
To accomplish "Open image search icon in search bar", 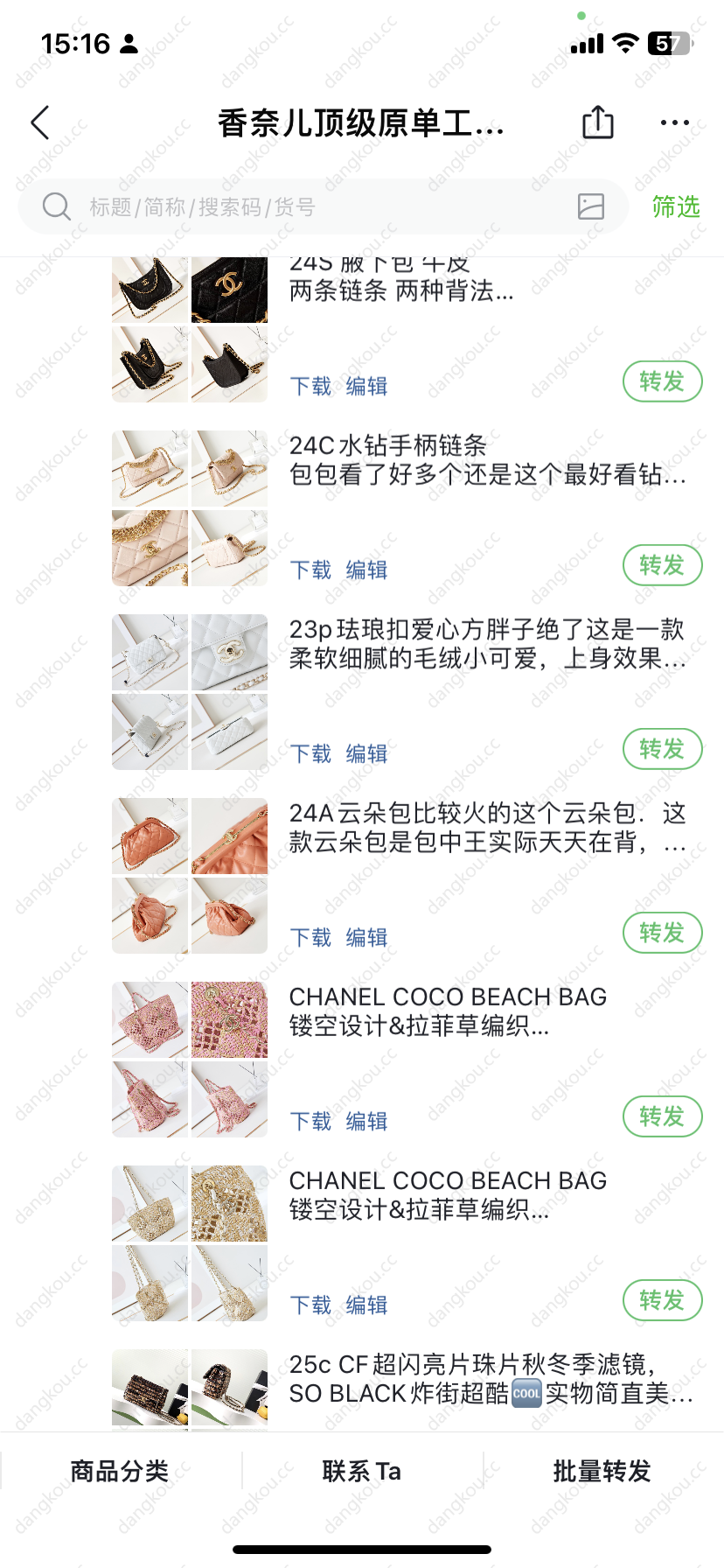I will [591, 206].
